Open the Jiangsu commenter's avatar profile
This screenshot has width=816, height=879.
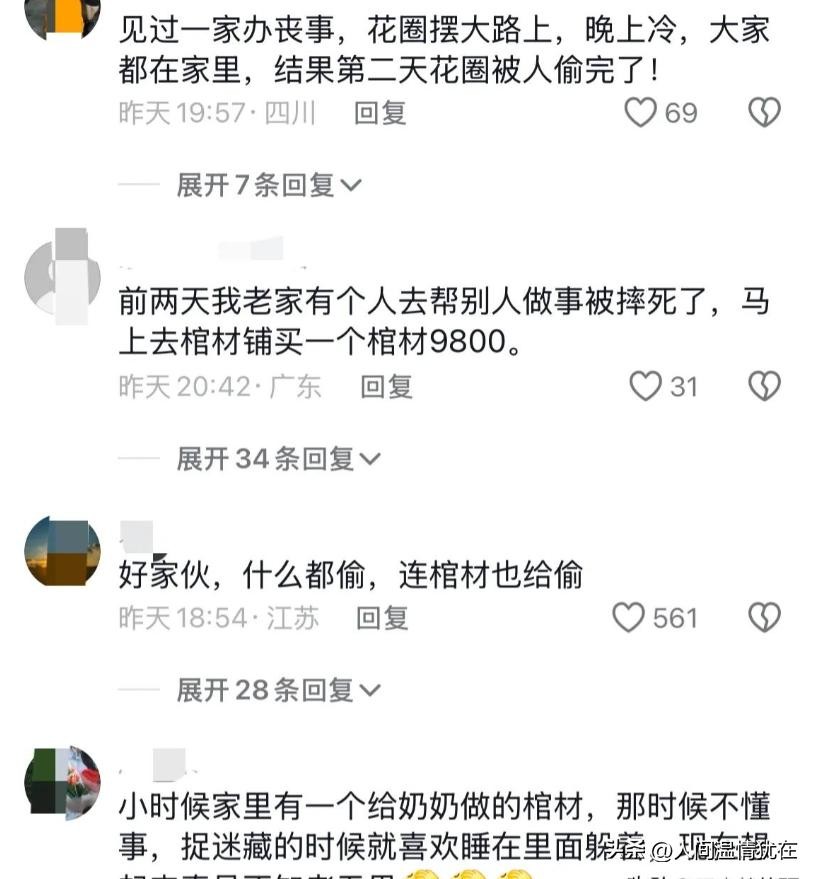pyautogui.click(x=62, y=552)
